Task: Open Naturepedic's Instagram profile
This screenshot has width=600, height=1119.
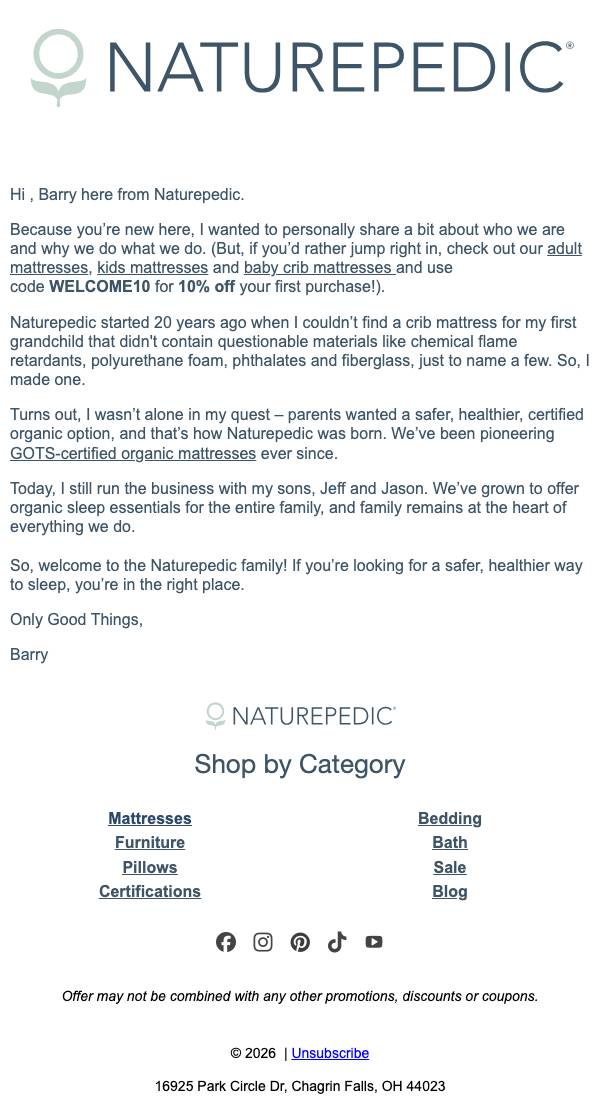Action: (263, 942)
